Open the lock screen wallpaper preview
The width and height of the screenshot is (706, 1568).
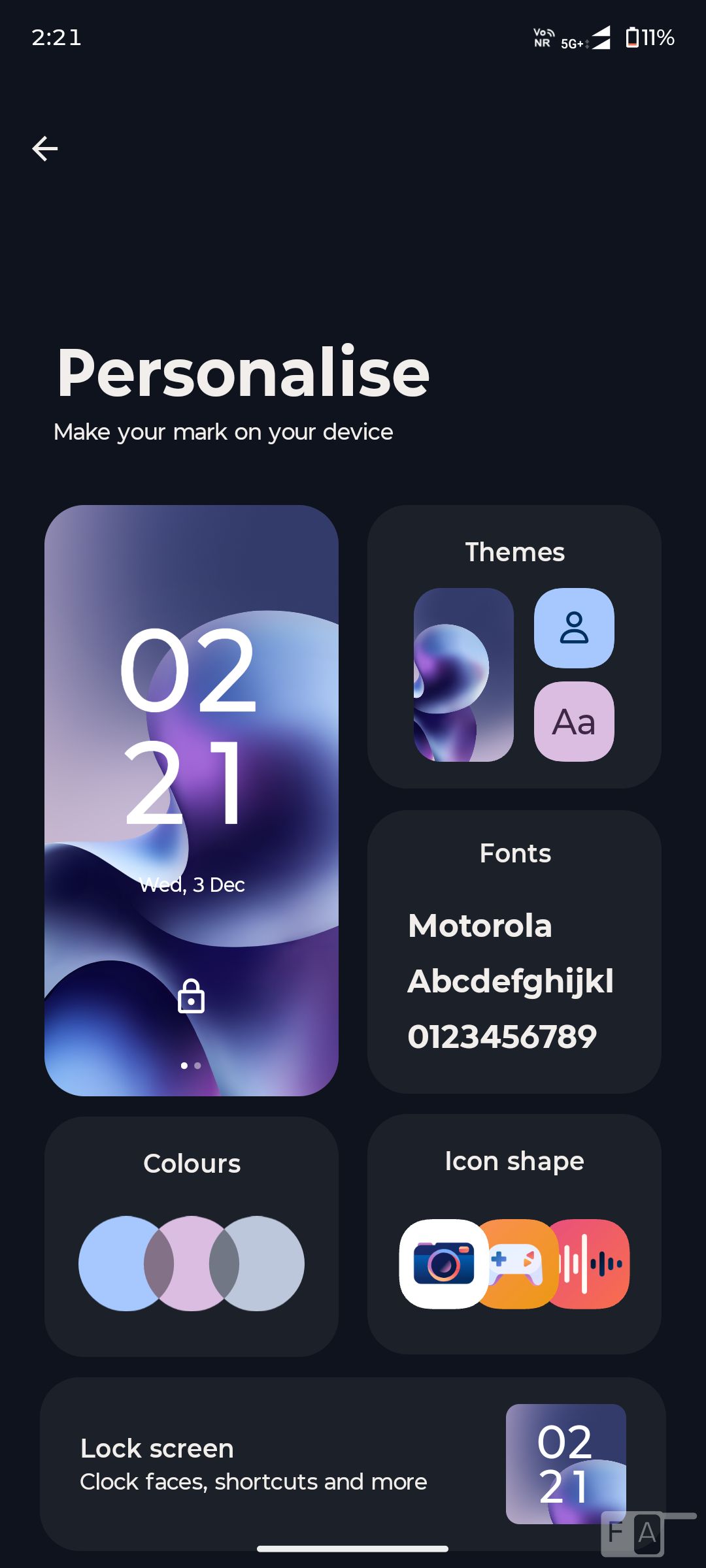191,800
